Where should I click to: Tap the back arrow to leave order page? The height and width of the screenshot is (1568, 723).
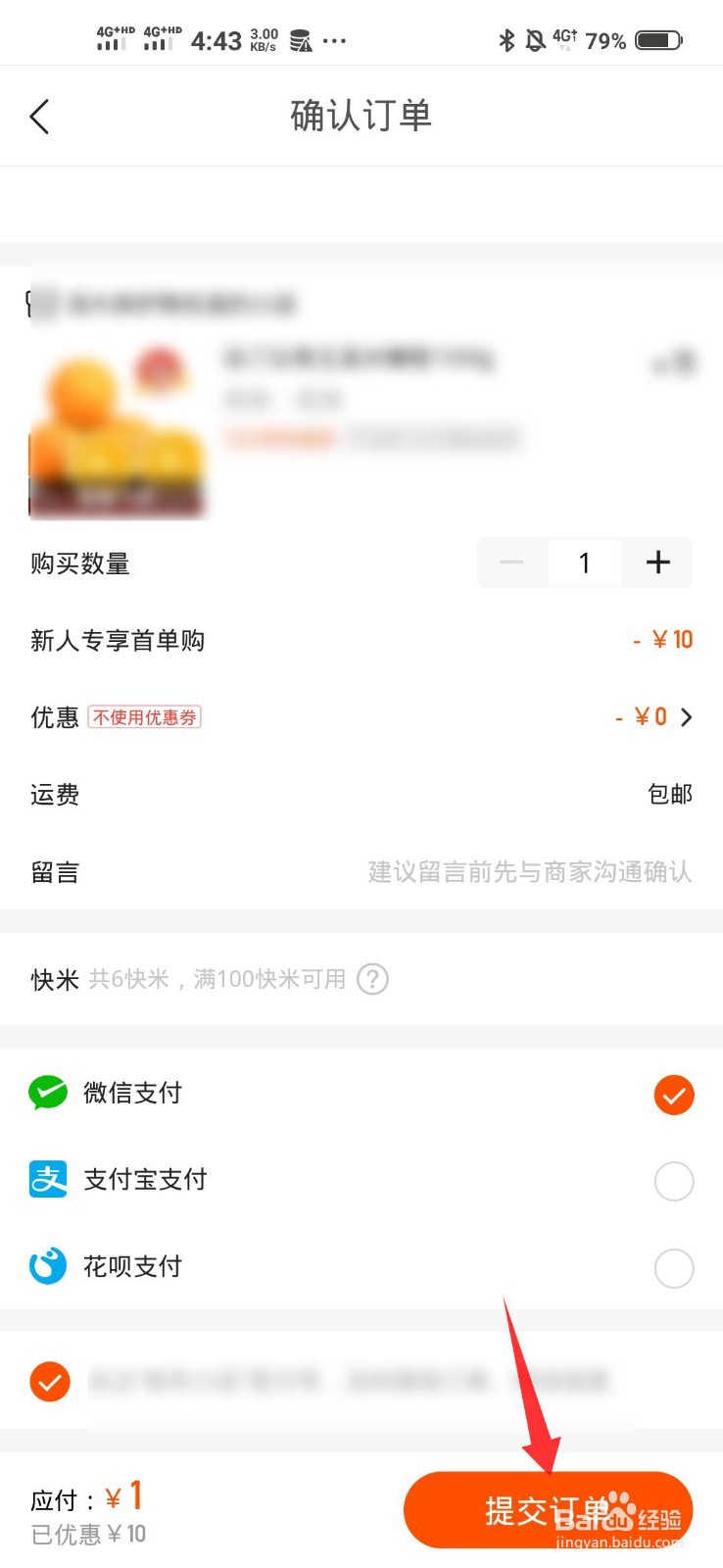pyautogui.click(x=38, y=116)
